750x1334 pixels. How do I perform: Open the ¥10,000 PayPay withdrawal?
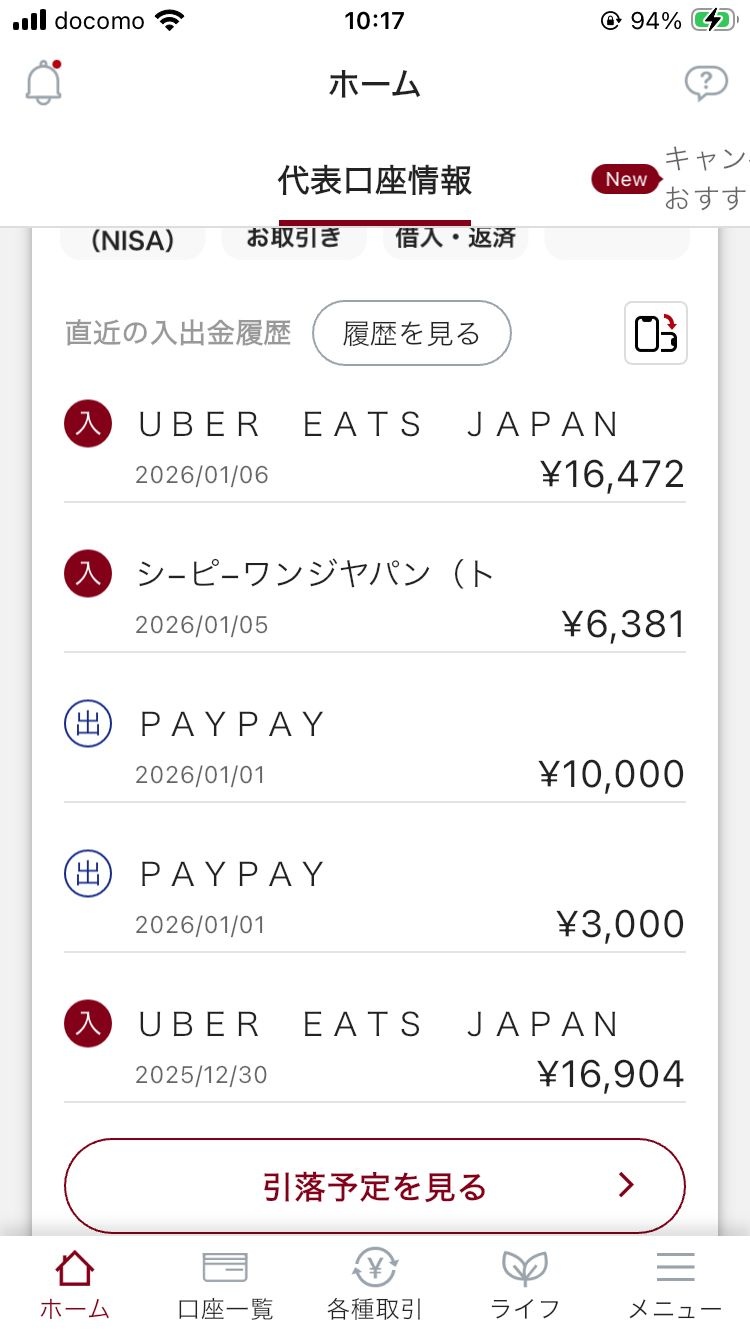click(375, 747)
